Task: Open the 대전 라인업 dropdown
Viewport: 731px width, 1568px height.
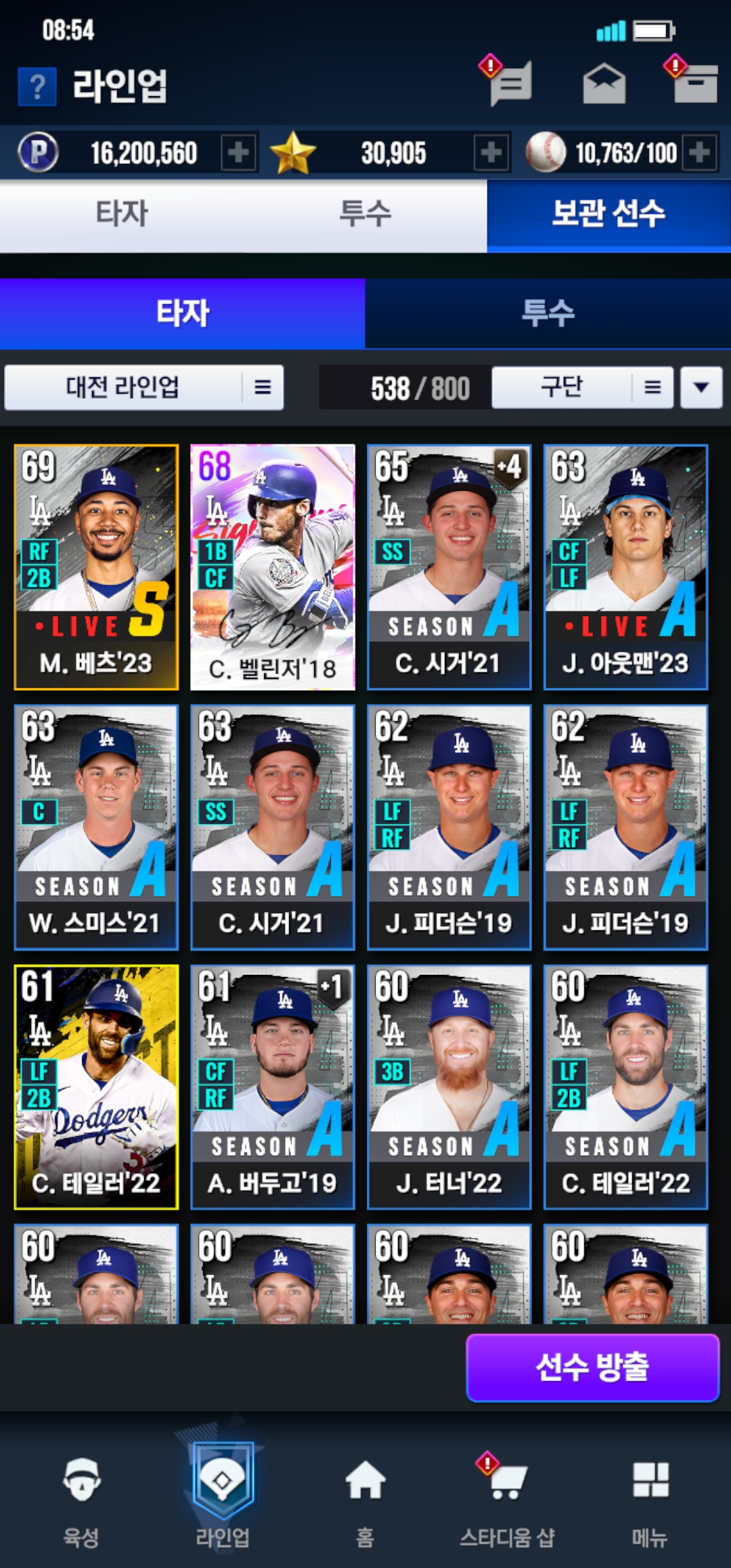Action: tap(143, 388)
